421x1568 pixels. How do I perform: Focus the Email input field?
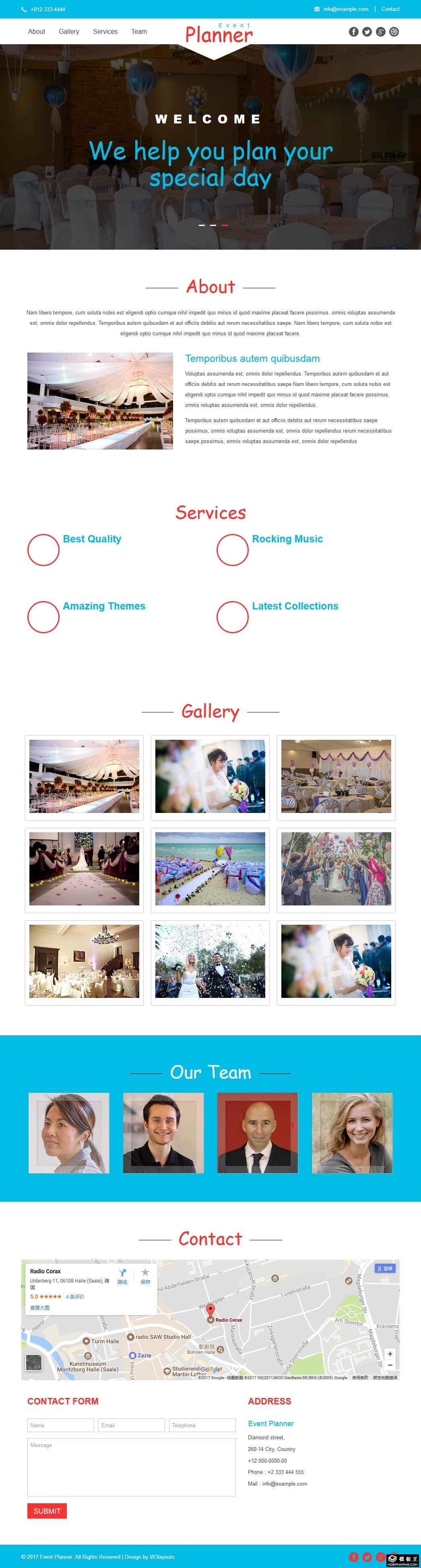pos(132,1425)
